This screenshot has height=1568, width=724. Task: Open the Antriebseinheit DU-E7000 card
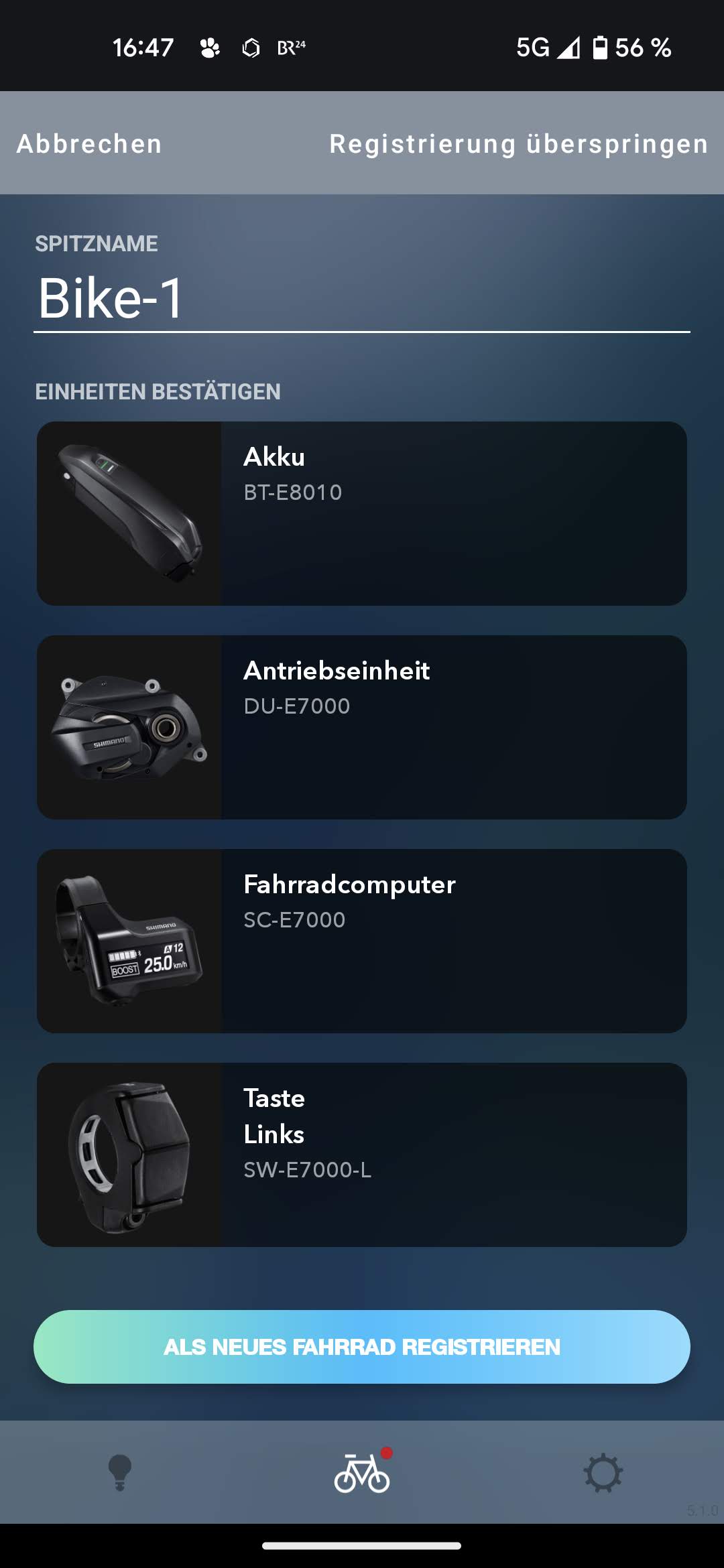(362, 727)
